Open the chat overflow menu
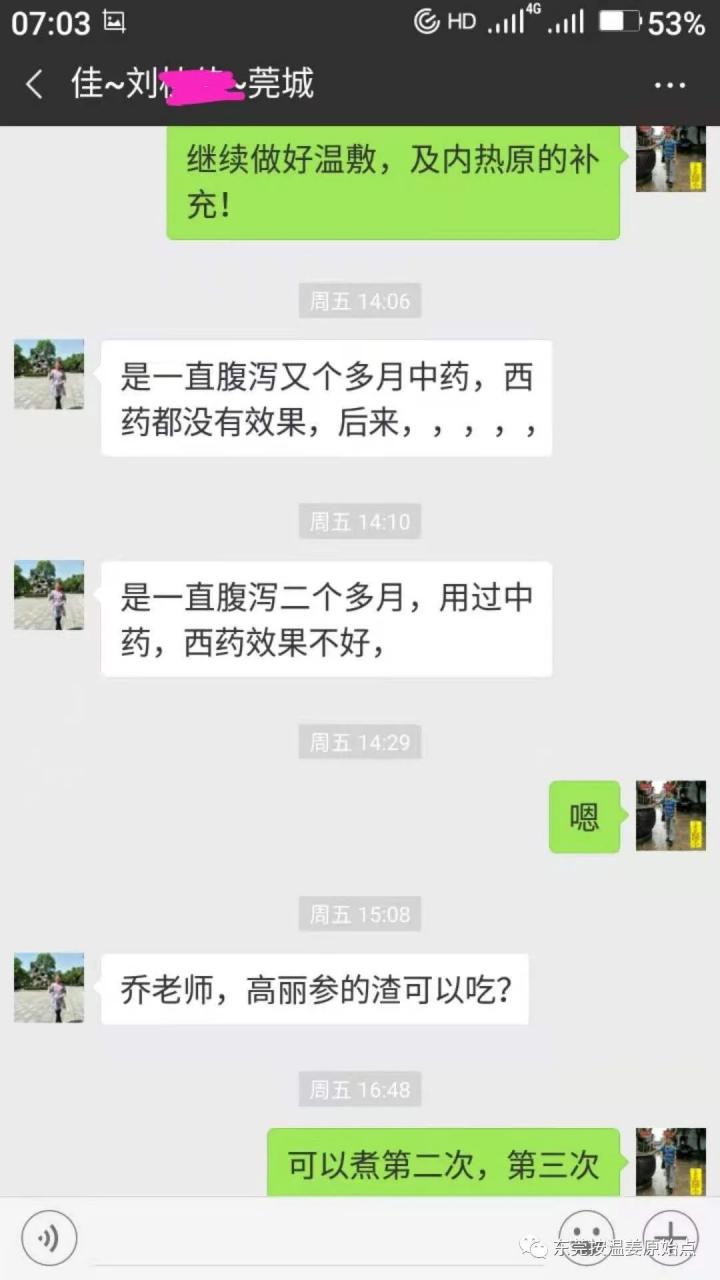 669,85
